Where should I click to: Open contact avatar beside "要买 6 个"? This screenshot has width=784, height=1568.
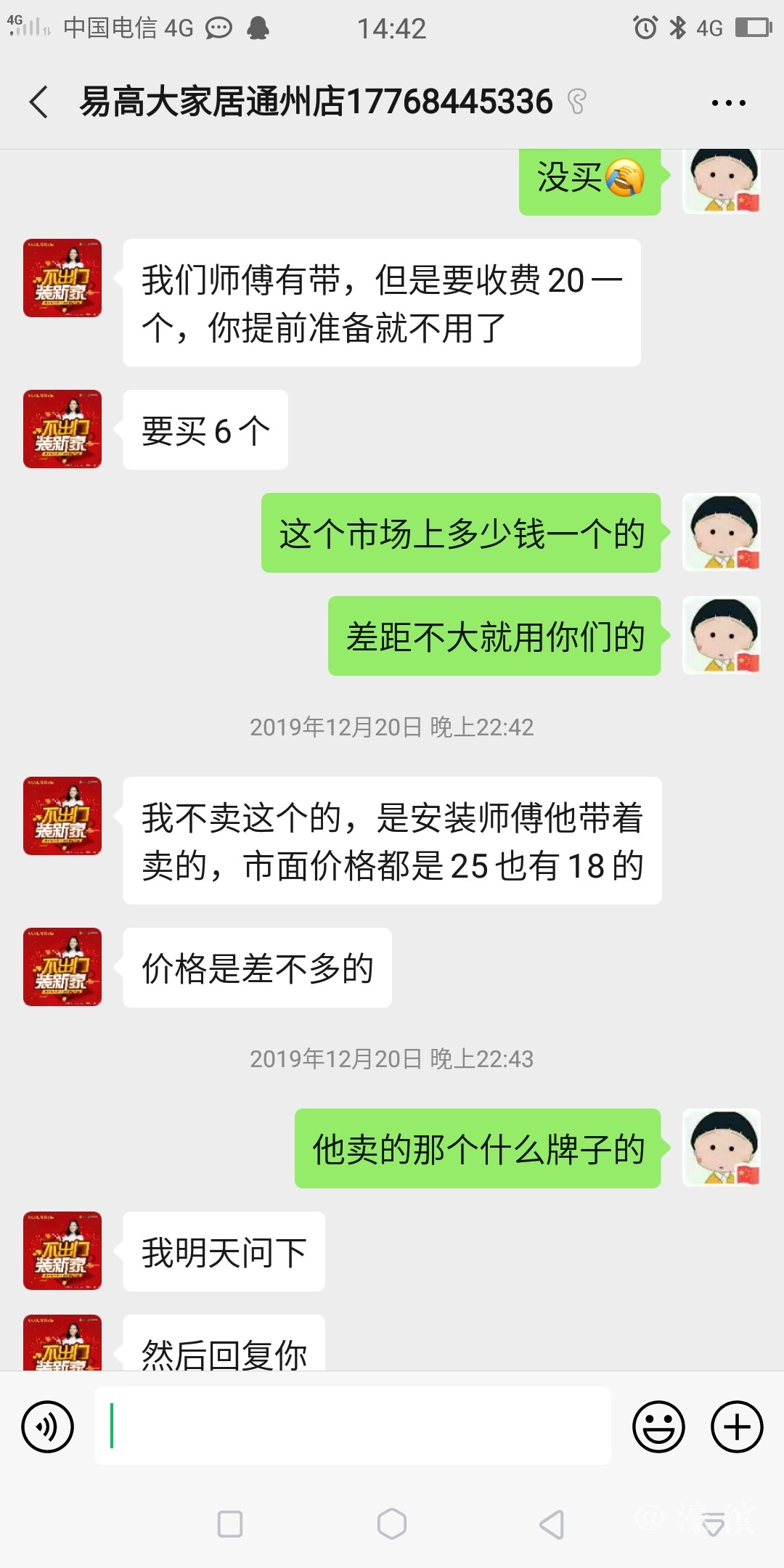tap(62, 429)
